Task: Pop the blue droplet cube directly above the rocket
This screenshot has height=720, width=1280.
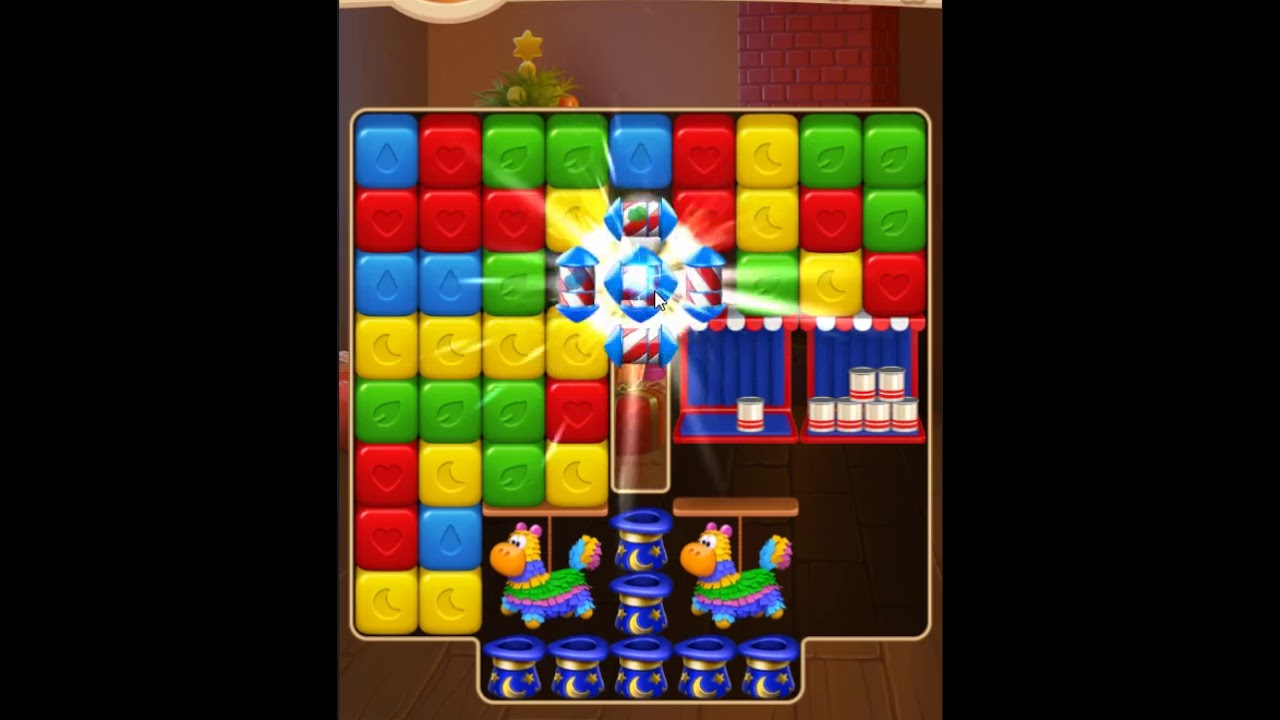Action: click(640, 151)
